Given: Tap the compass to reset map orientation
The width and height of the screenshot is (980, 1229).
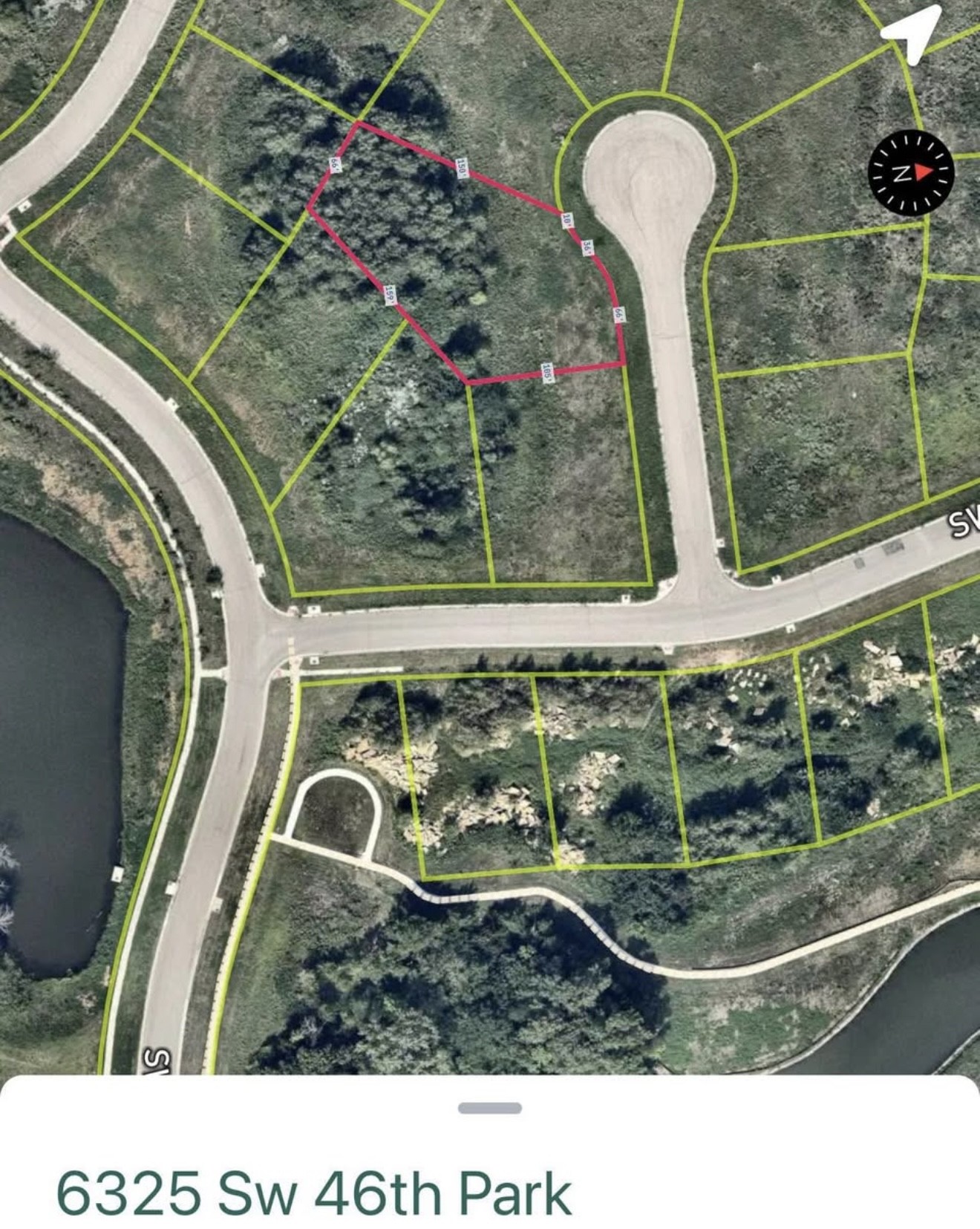Looking at the screenshot, I should 910,173.
